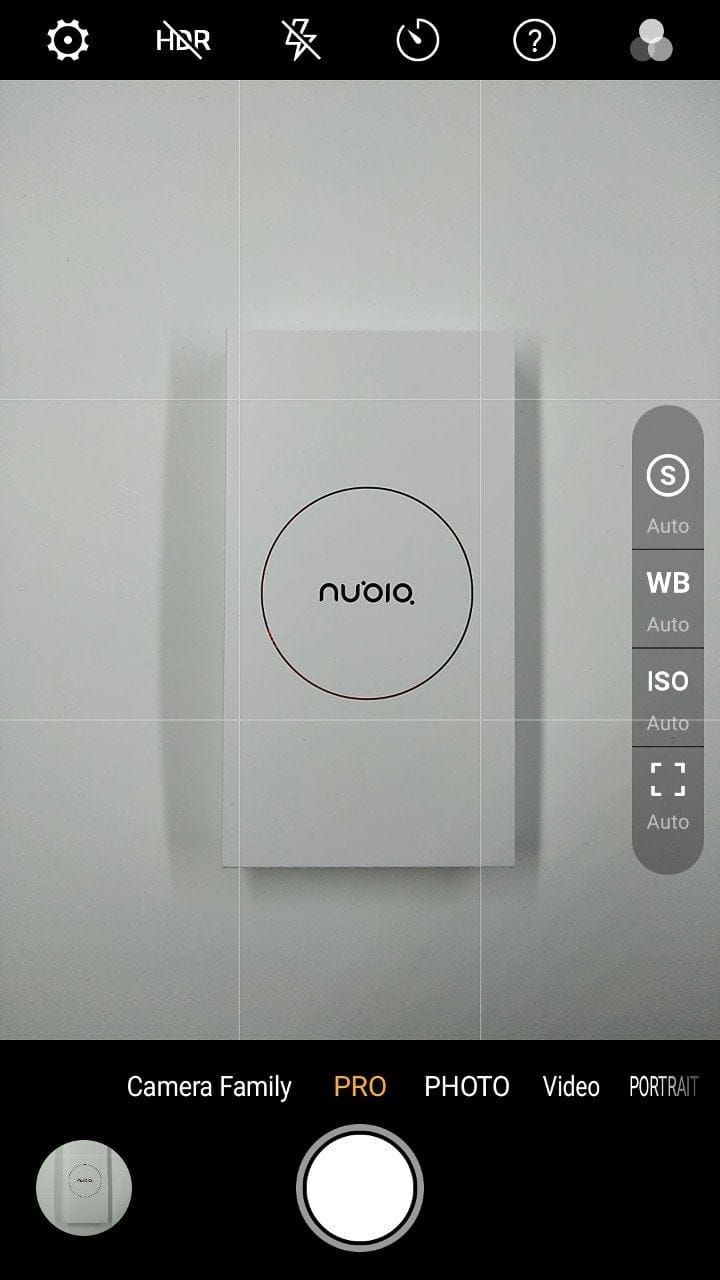
Task: Toggle the HDR option
Action: (x=184, y=41)
